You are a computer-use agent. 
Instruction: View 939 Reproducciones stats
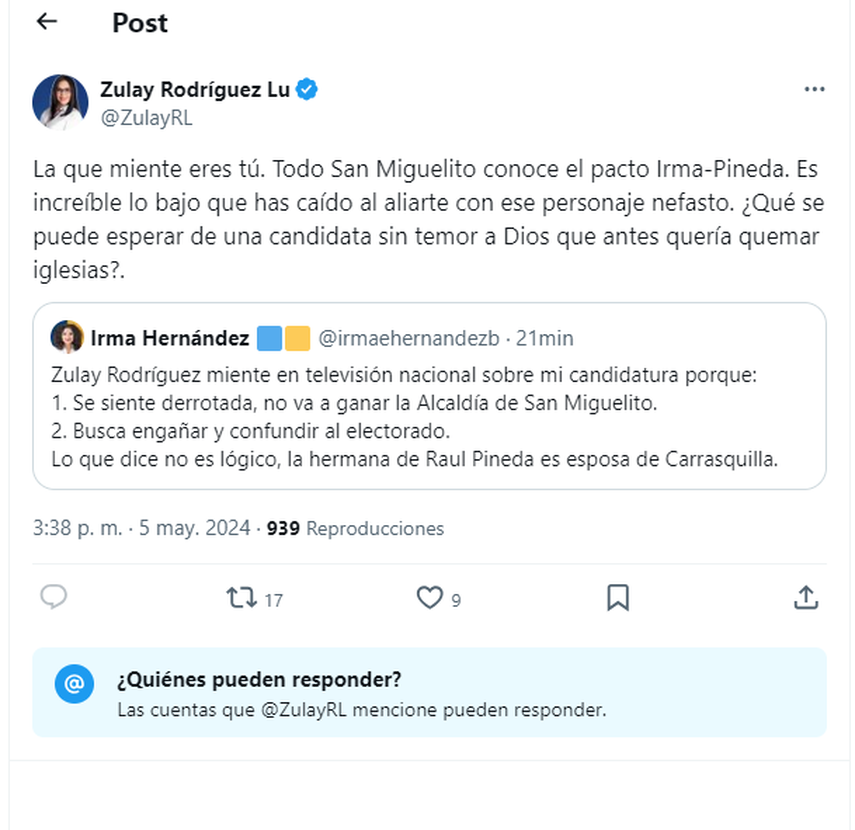(x=355, y=528)
